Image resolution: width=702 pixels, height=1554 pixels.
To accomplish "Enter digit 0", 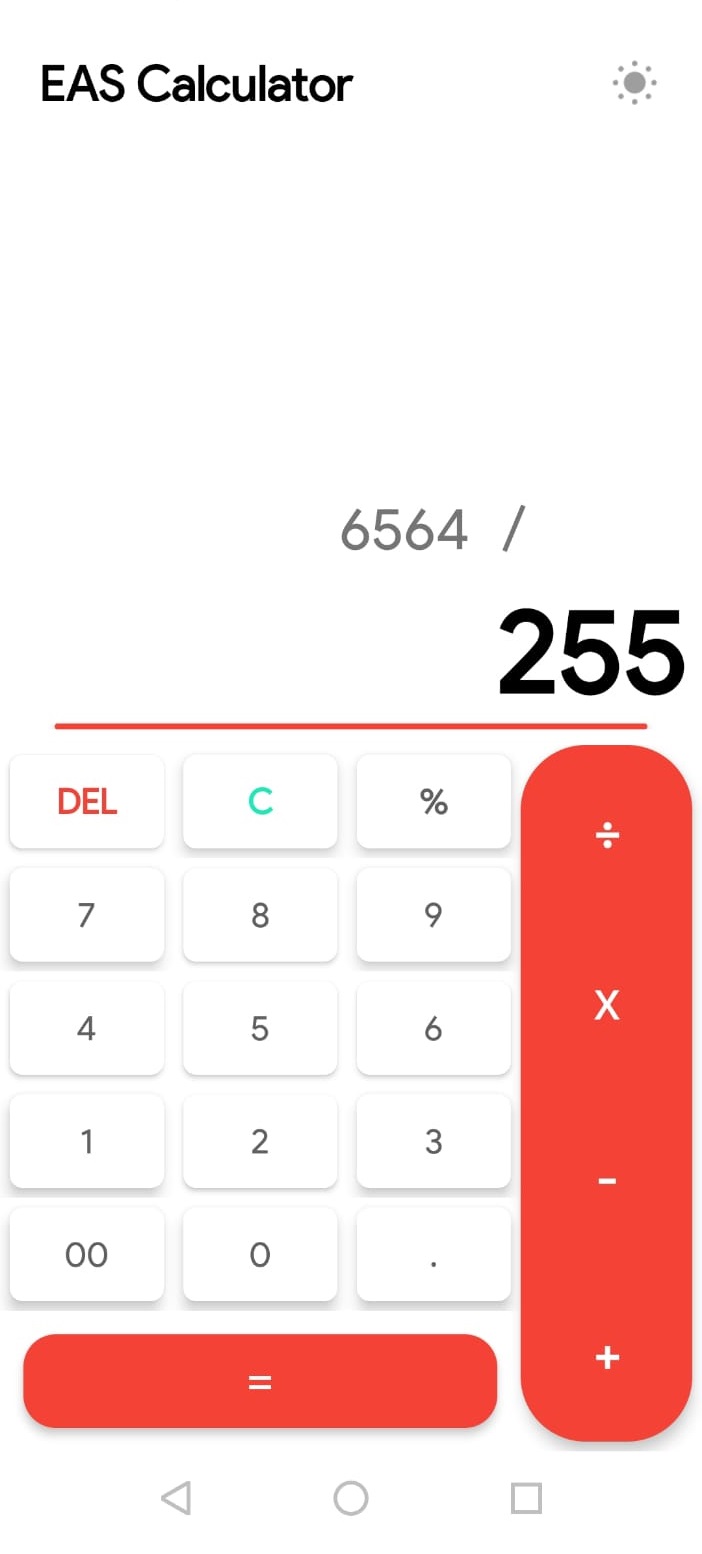I will [260, 1254].
